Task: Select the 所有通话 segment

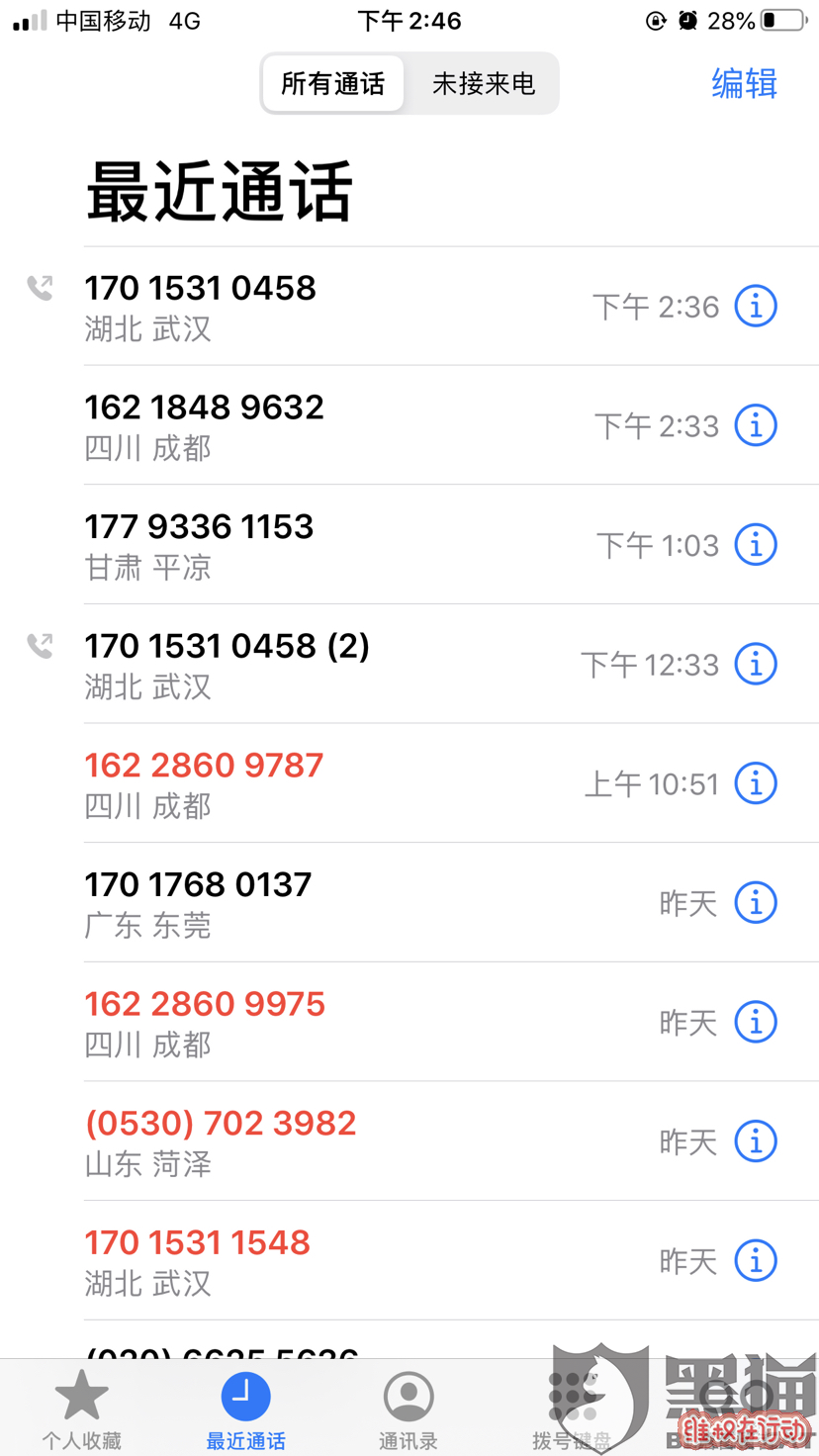Action: pos(333,84)
